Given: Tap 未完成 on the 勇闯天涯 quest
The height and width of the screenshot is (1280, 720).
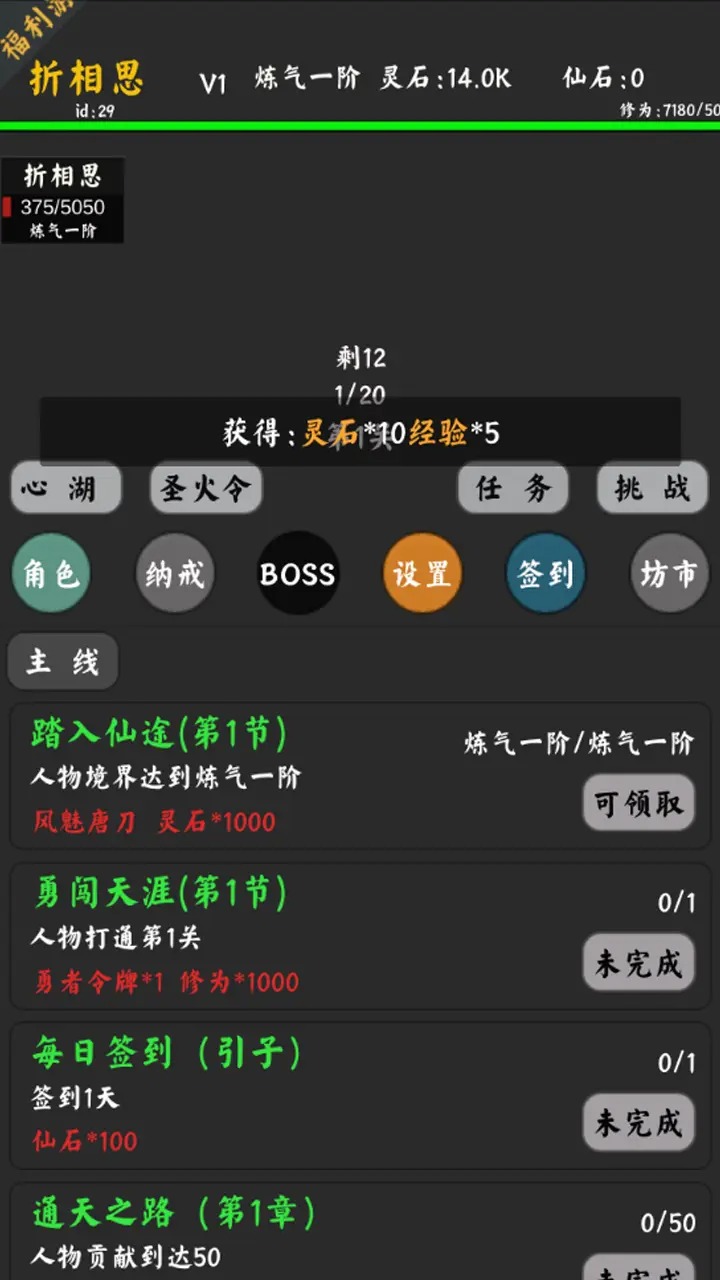Looking at the screenshot, I should coord(638,963).
